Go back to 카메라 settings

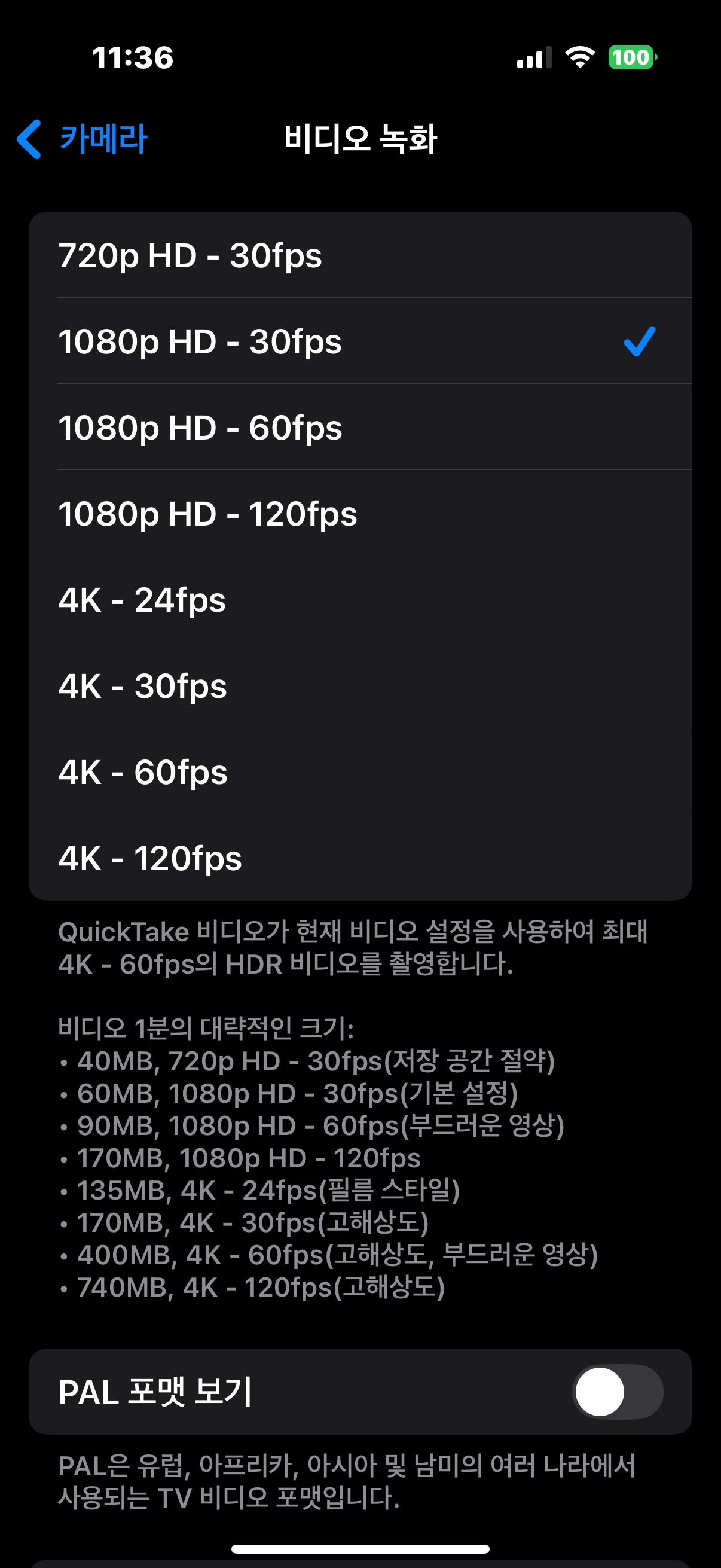point(83,139)
